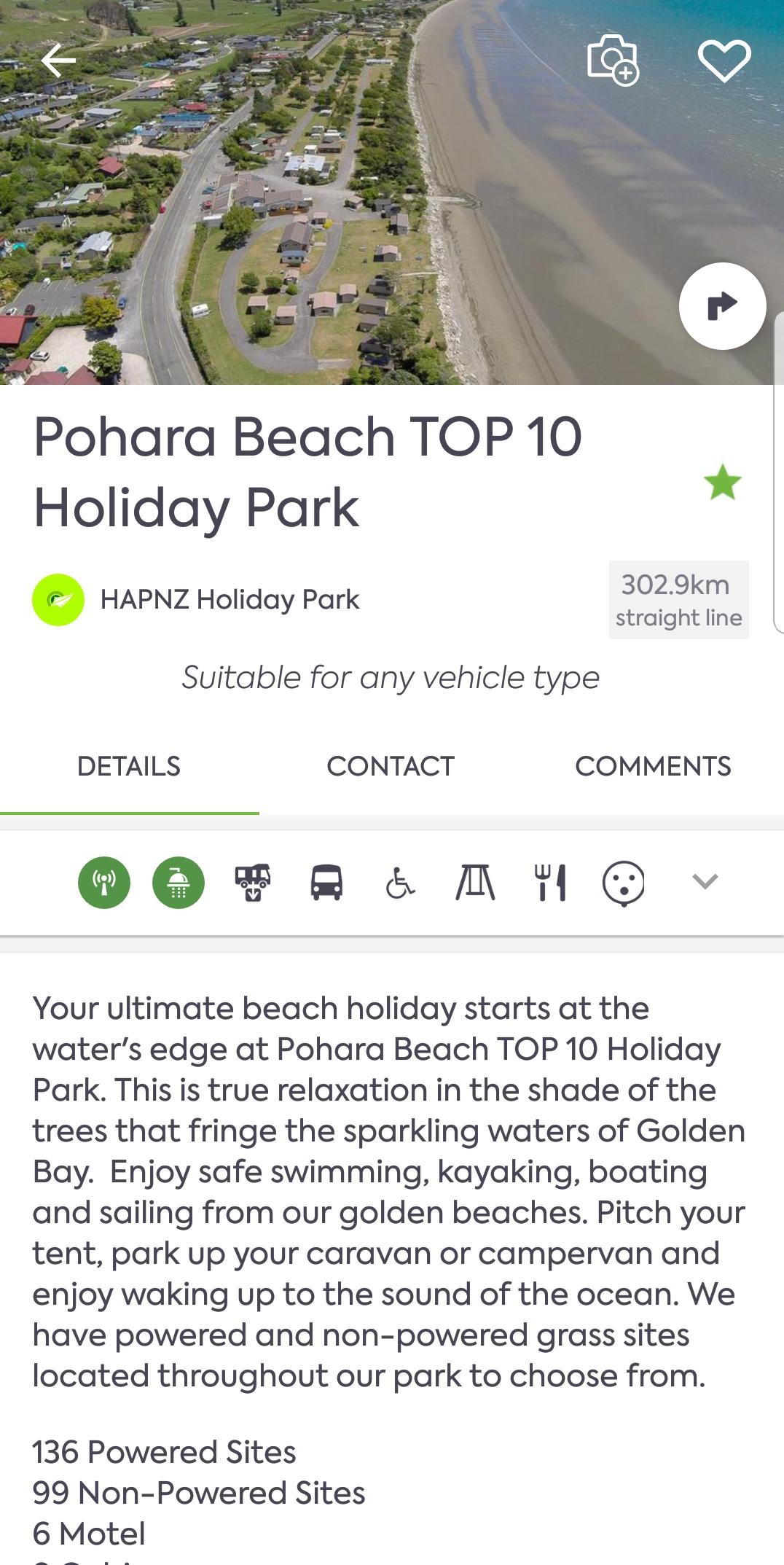Switch to the CONTACT tab
Image resolution: width=784 pixels, height=1565 pixels.
pos(392,766)
